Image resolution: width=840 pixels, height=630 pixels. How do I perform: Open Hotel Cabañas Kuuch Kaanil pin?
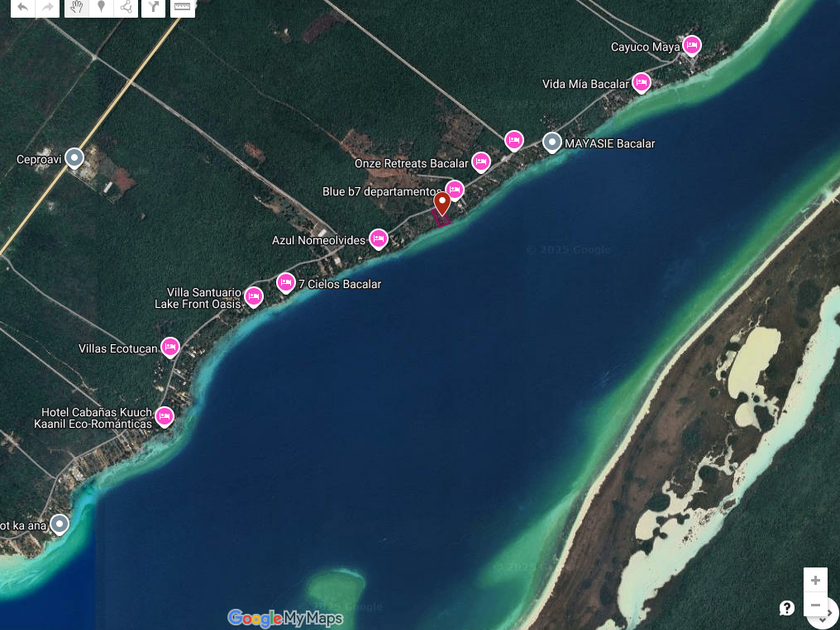164,417
